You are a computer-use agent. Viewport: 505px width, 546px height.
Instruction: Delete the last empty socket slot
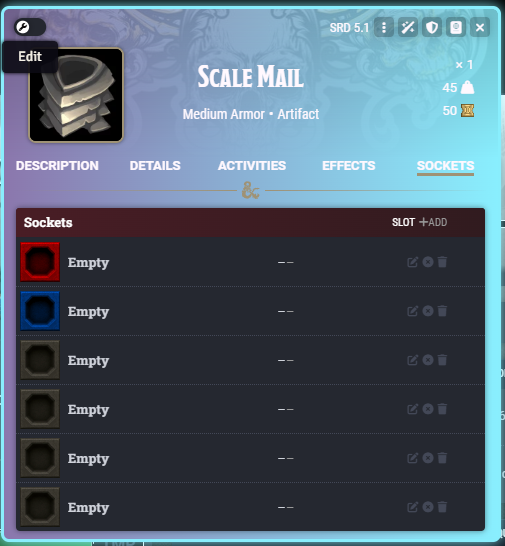tap(442, 507)
